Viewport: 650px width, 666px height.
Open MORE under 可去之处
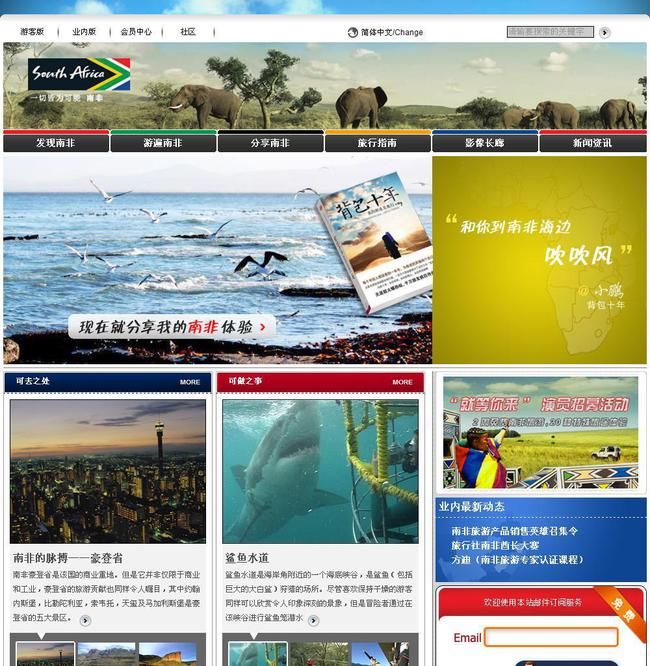190,382
